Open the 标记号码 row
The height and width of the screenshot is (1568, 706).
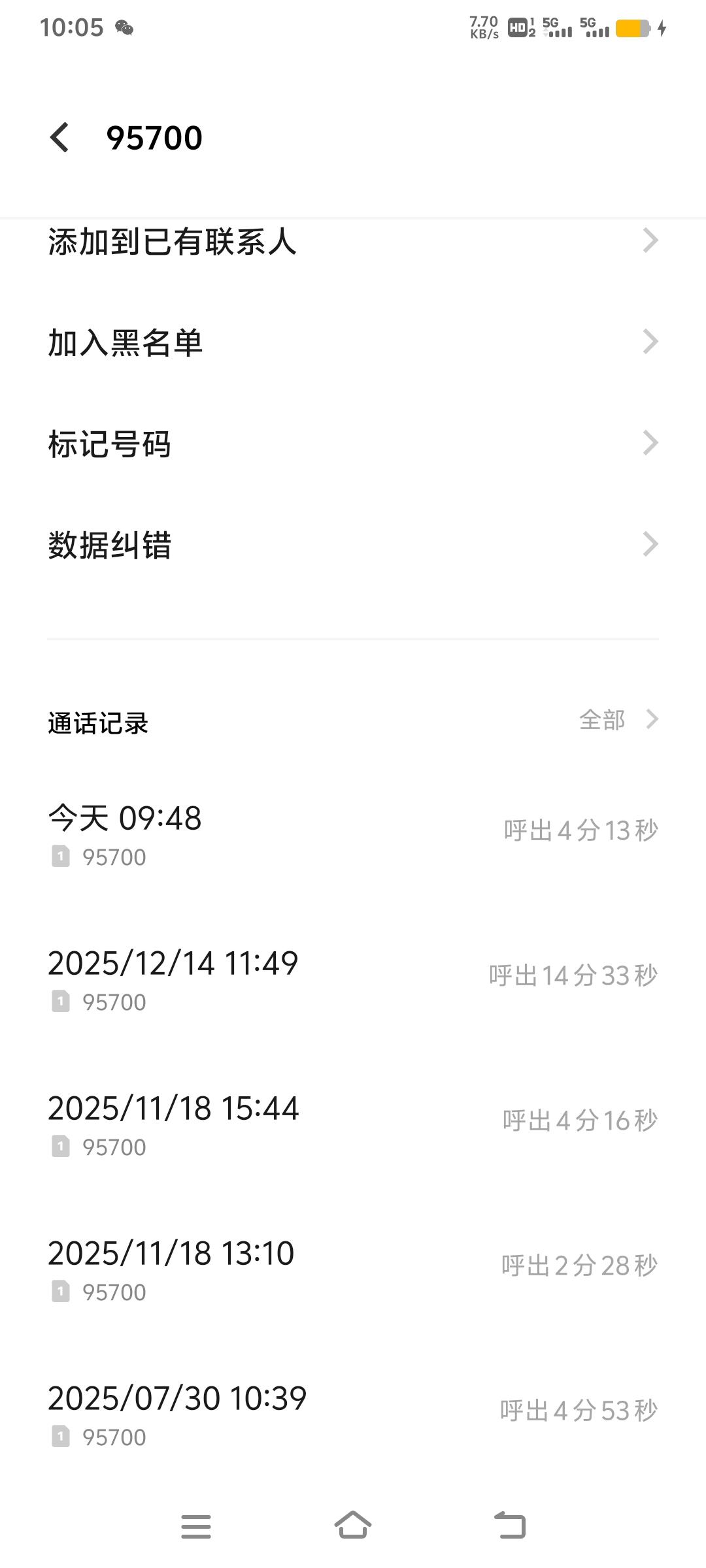[x=353, y=444]
